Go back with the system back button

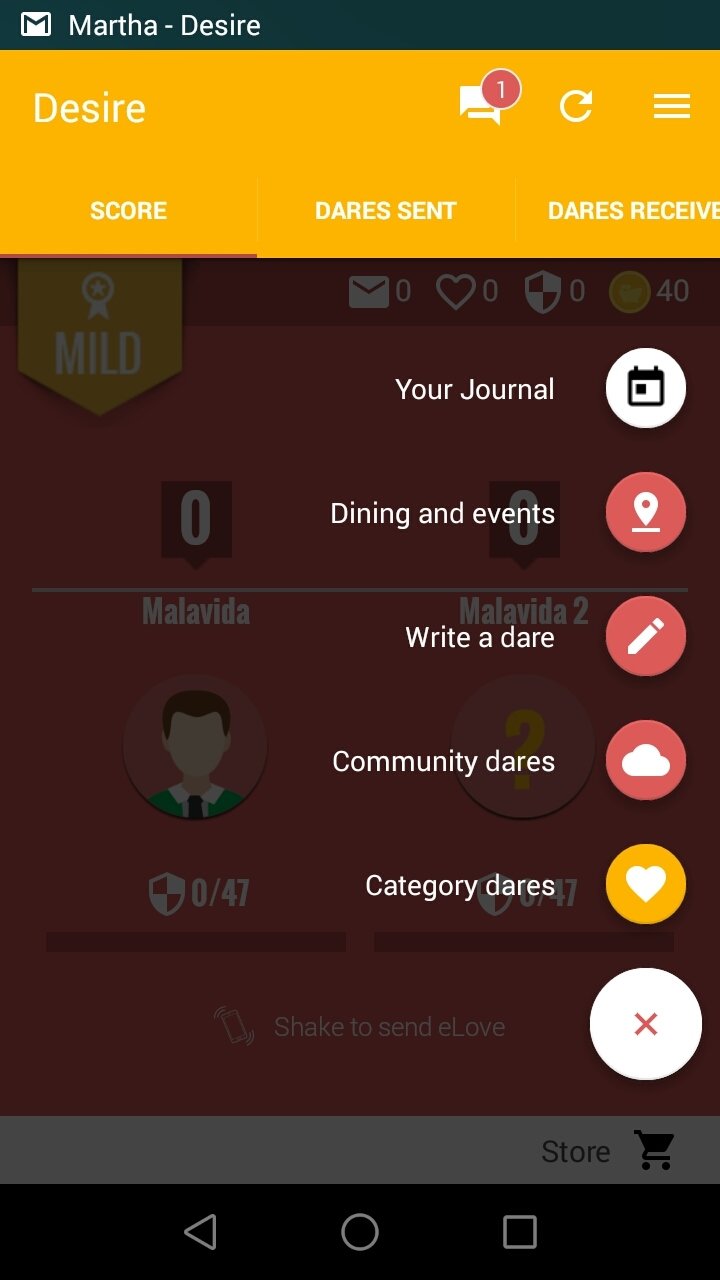point(201,1232)
